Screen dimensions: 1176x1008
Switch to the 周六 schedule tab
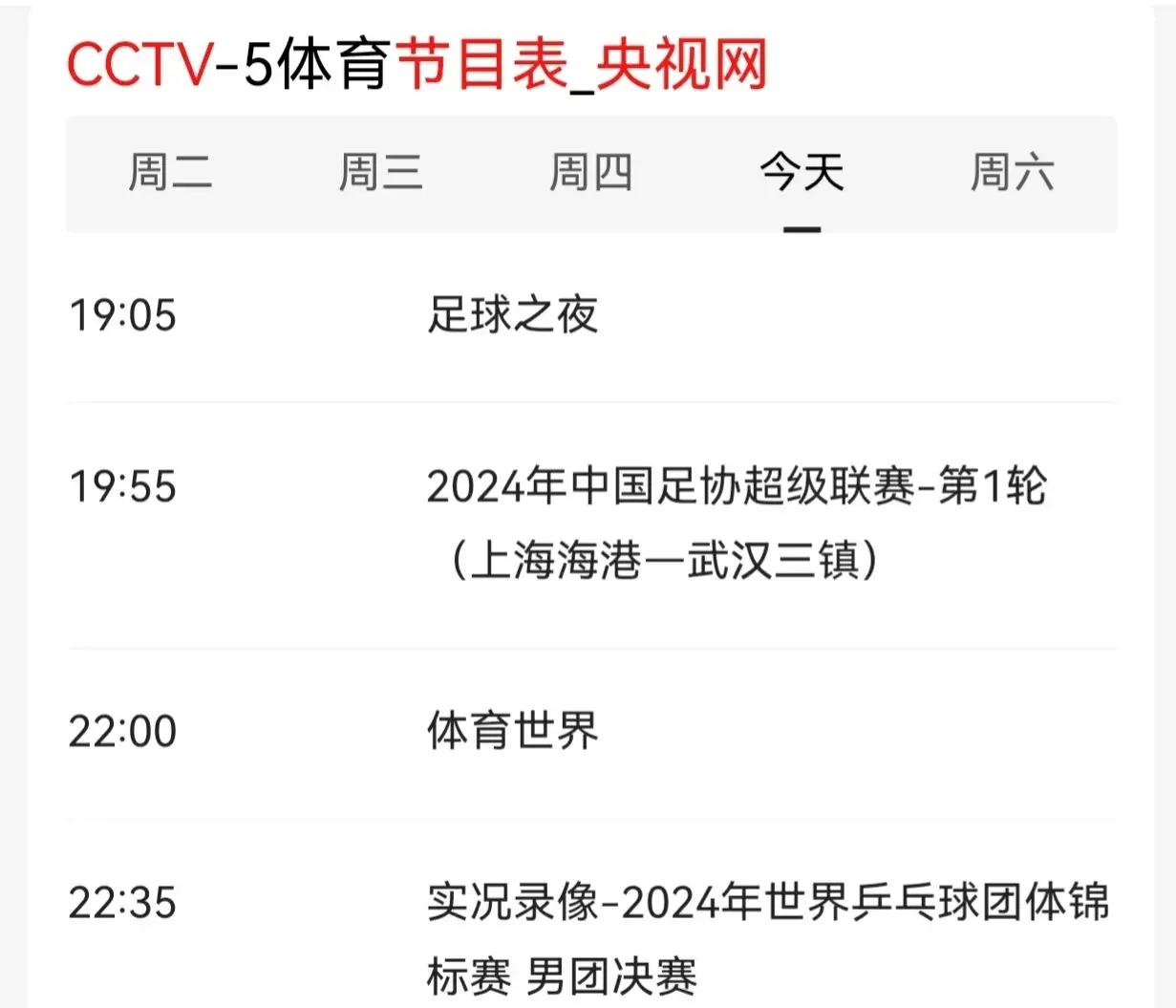(1012, 173)
